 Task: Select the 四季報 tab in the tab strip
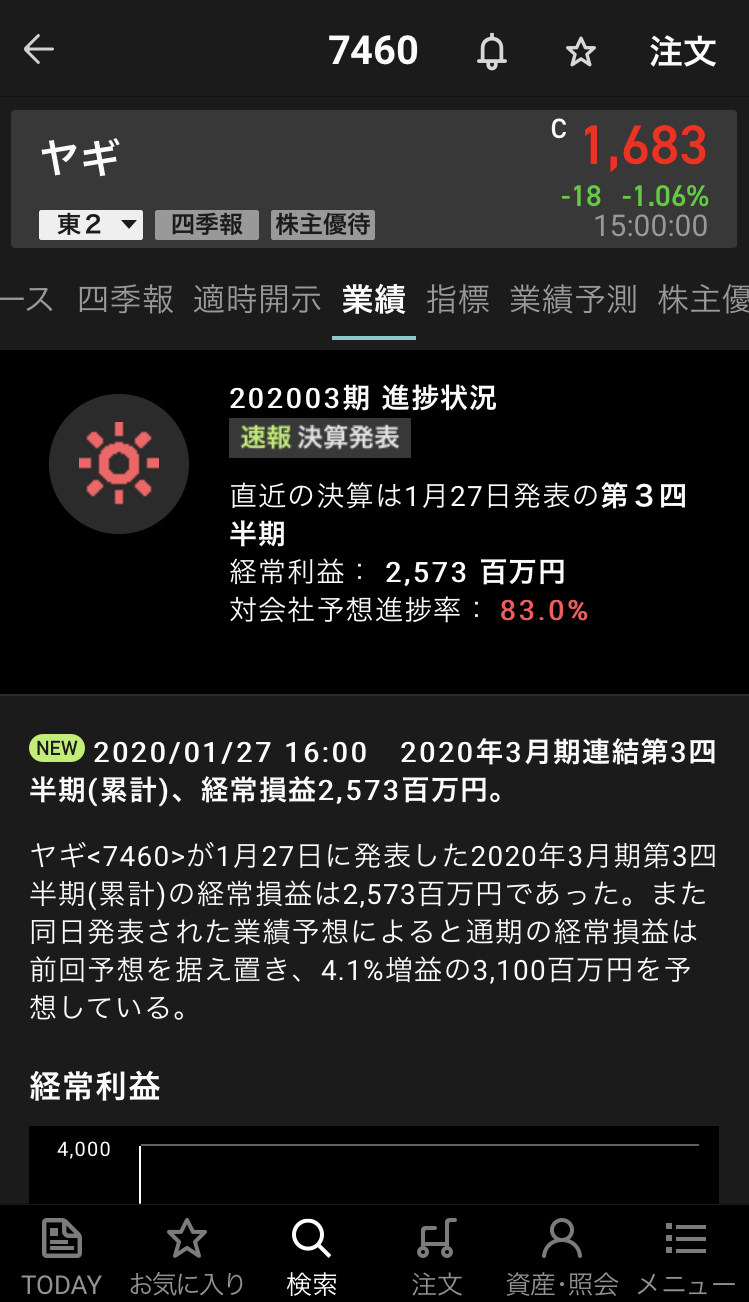pos(126,299)
